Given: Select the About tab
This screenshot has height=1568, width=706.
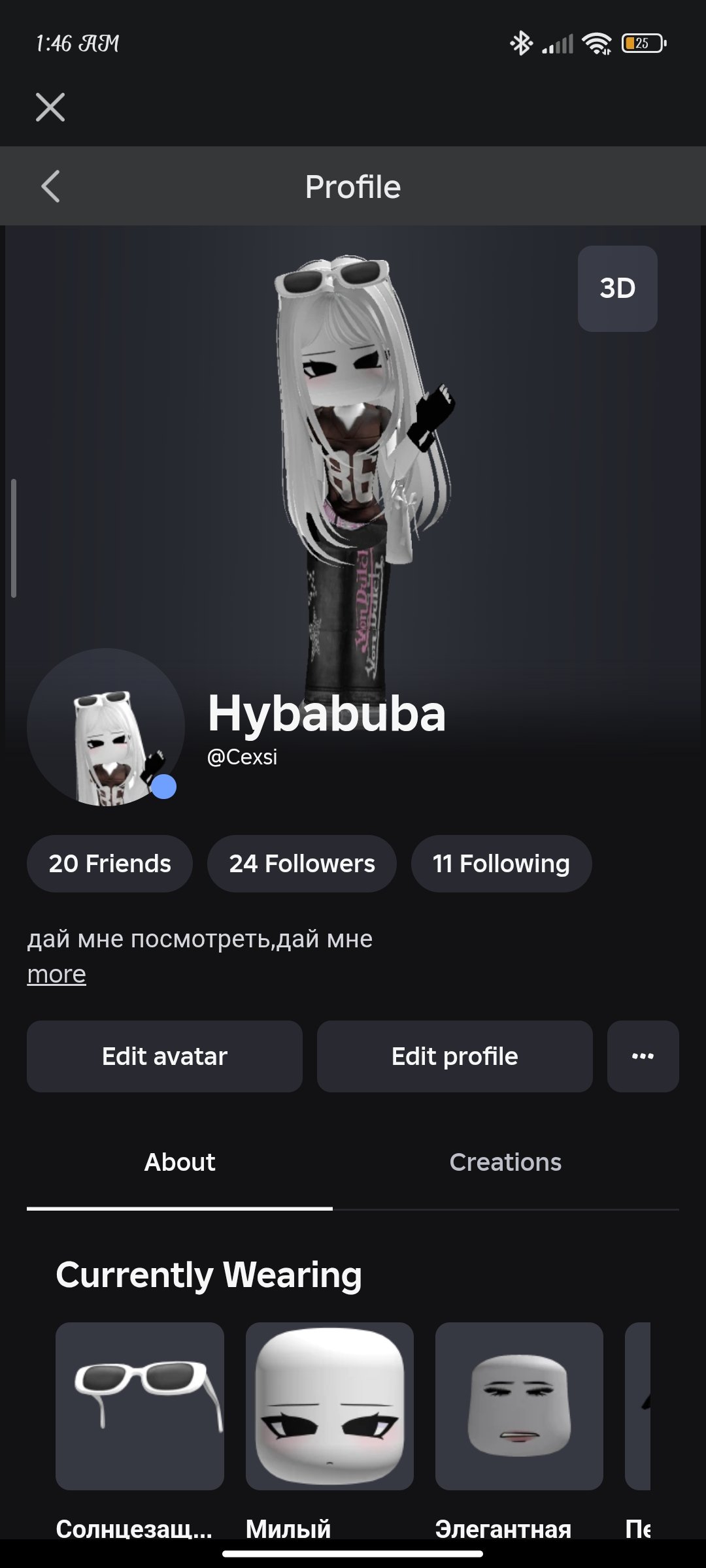Looking at the screenshot, I should 180,1162.
